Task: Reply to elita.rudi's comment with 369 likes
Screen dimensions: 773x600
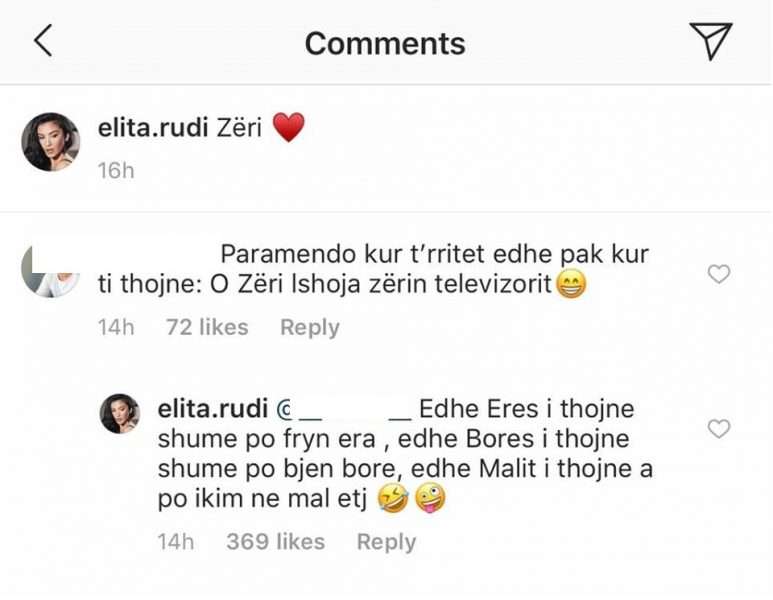Action: point(386,542)
